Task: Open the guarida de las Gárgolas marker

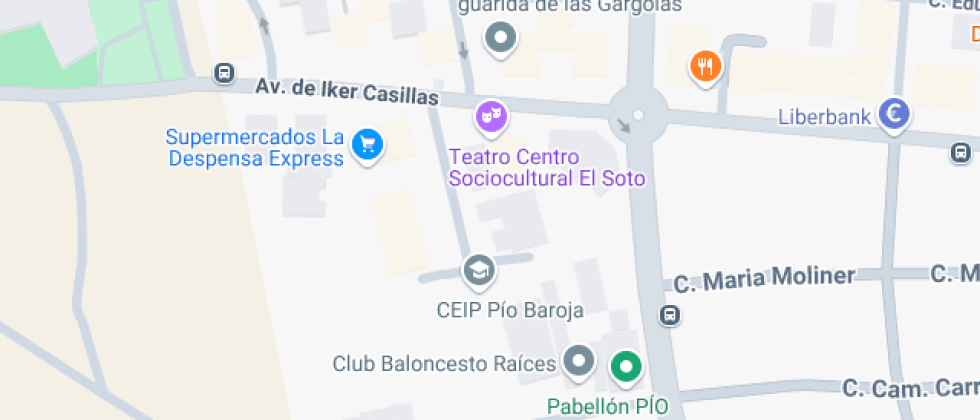Action: click(x=499, y=39)
